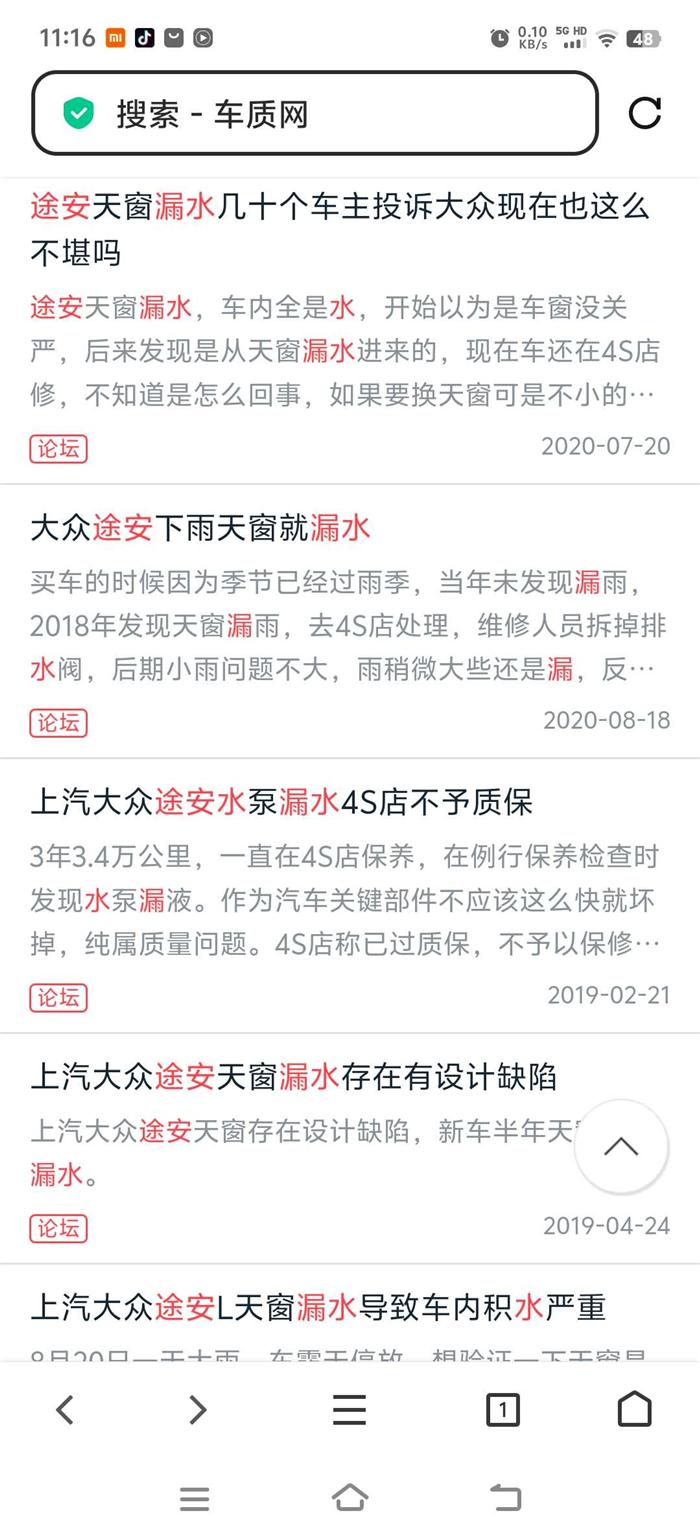The image size is (700, 1540).
Task: Open result 上汽大众途安L天窗漏水导致车内积水严重
Action: pyautogui.click(x=318, y=1307)
